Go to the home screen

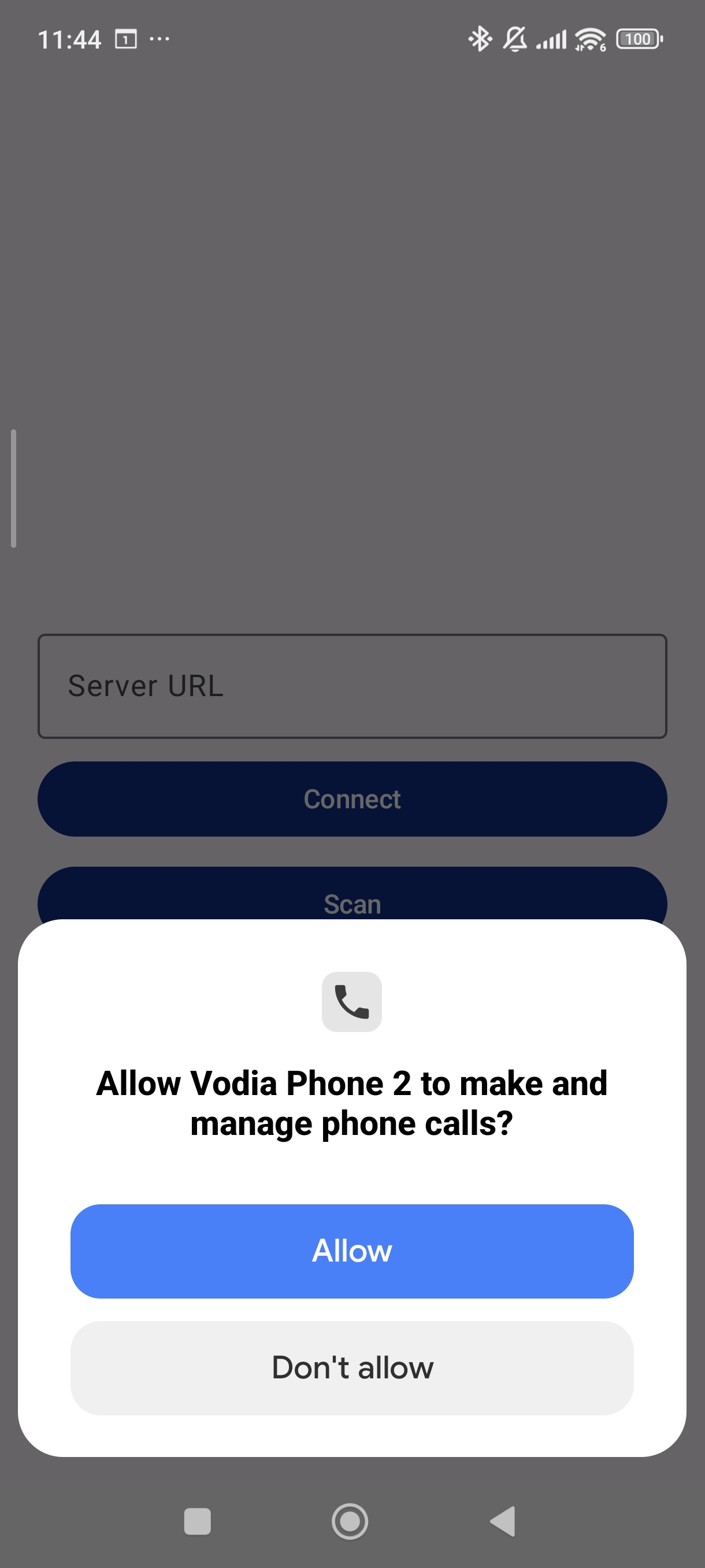(350, 1521)
